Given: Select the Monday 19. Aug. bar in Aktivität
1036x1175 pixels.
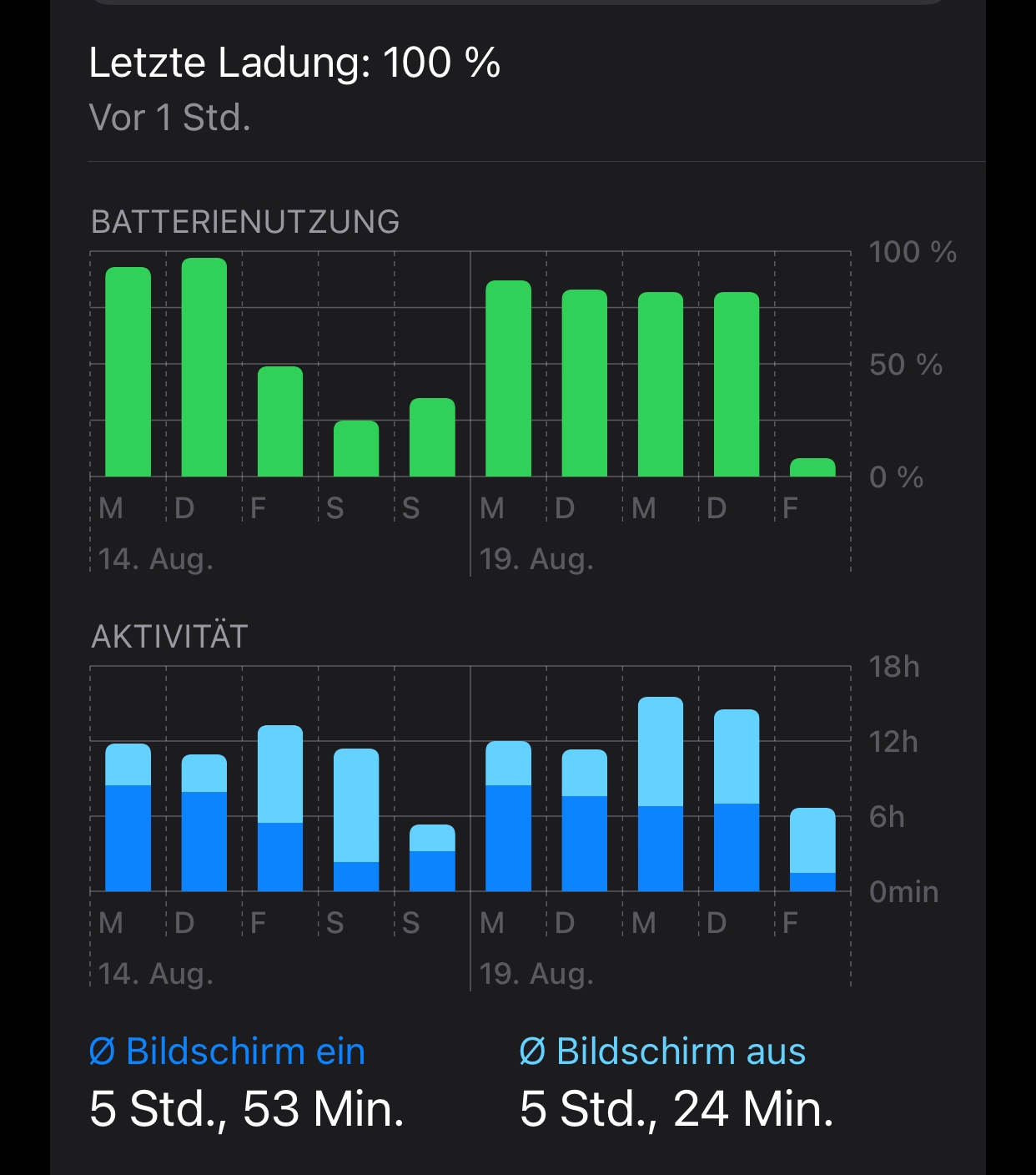Looking at the screenshot, I should pos(508,816).
